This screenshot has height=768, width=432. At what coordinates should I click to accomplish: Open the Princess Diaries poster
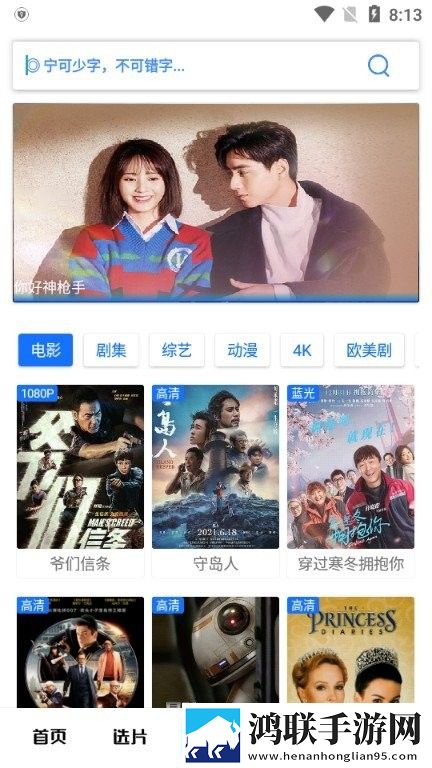(351, 652)
